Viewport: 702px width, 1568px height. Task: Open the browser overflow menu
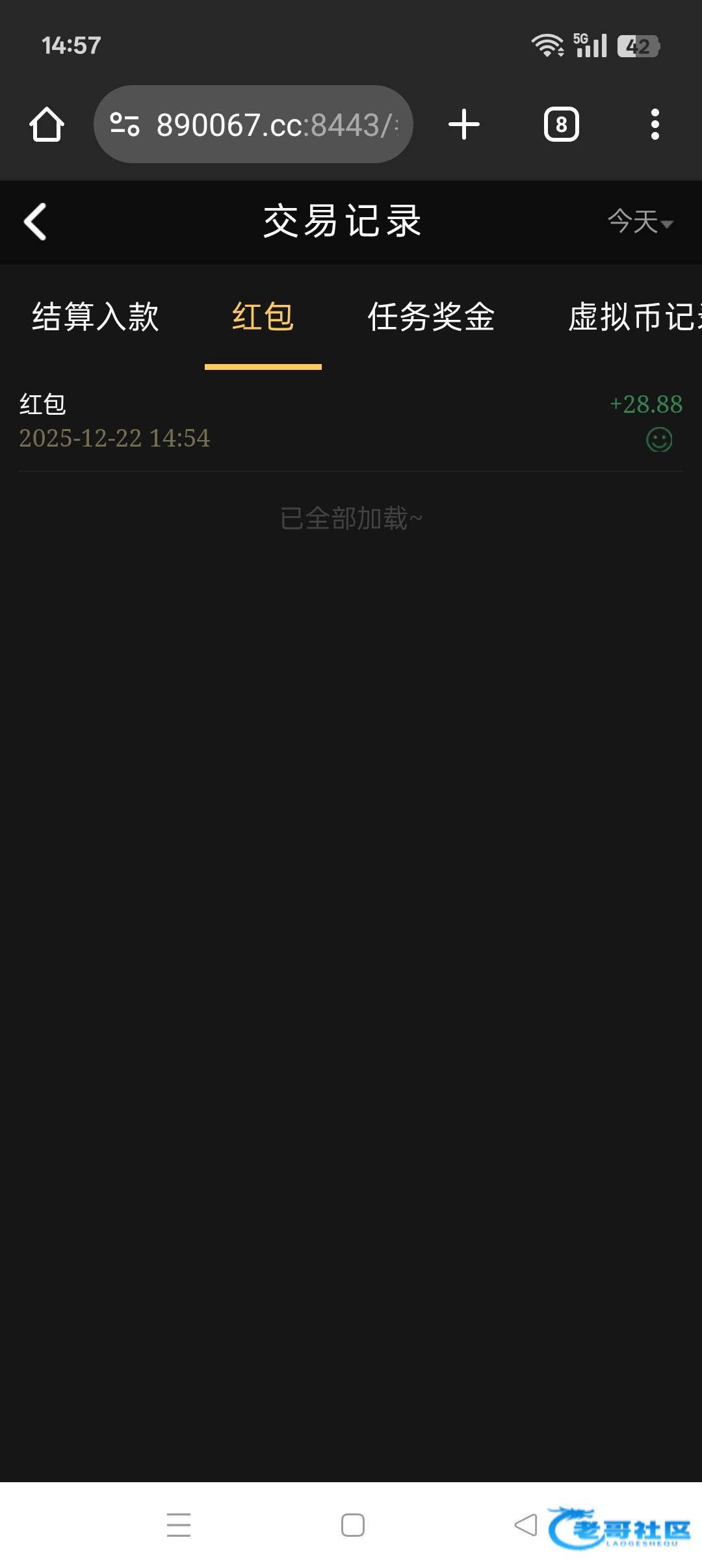655,124
